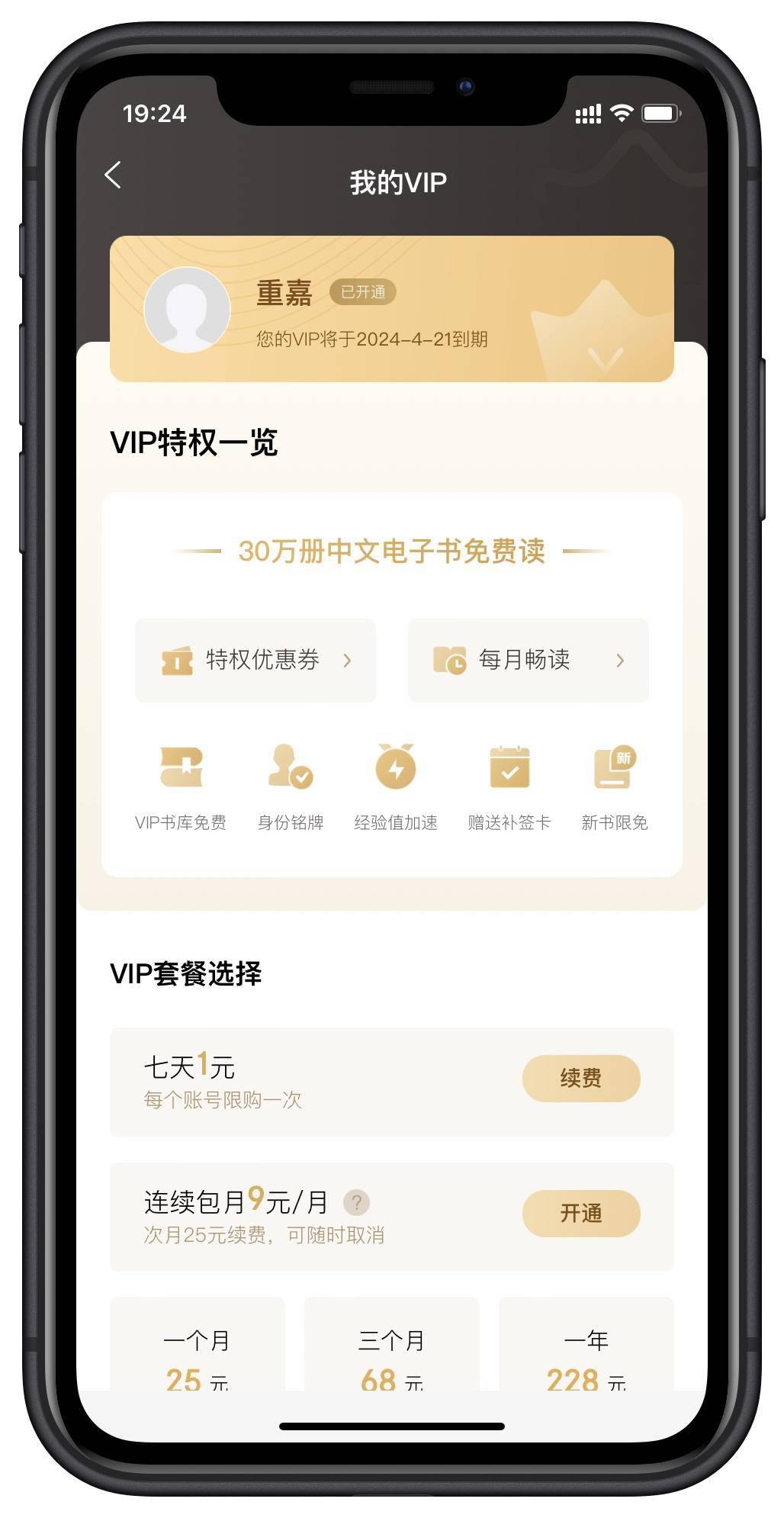Open 每月畅读 monthly reading
This screenshot has width=784, height=1518.
(528, 660)
